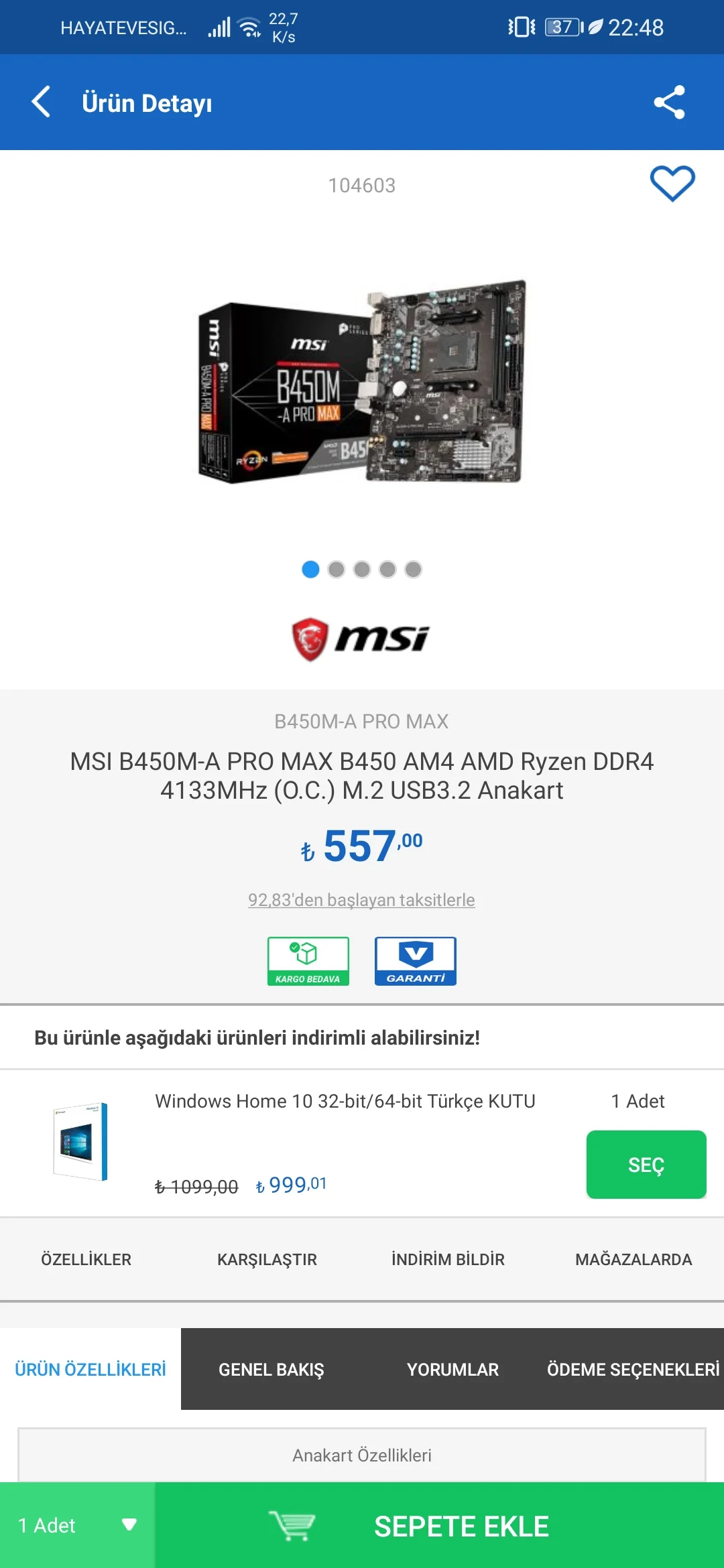Select the Windows Home 10 bundle offer
Screen dimensions: 724x1568
tap(646, 1165)
